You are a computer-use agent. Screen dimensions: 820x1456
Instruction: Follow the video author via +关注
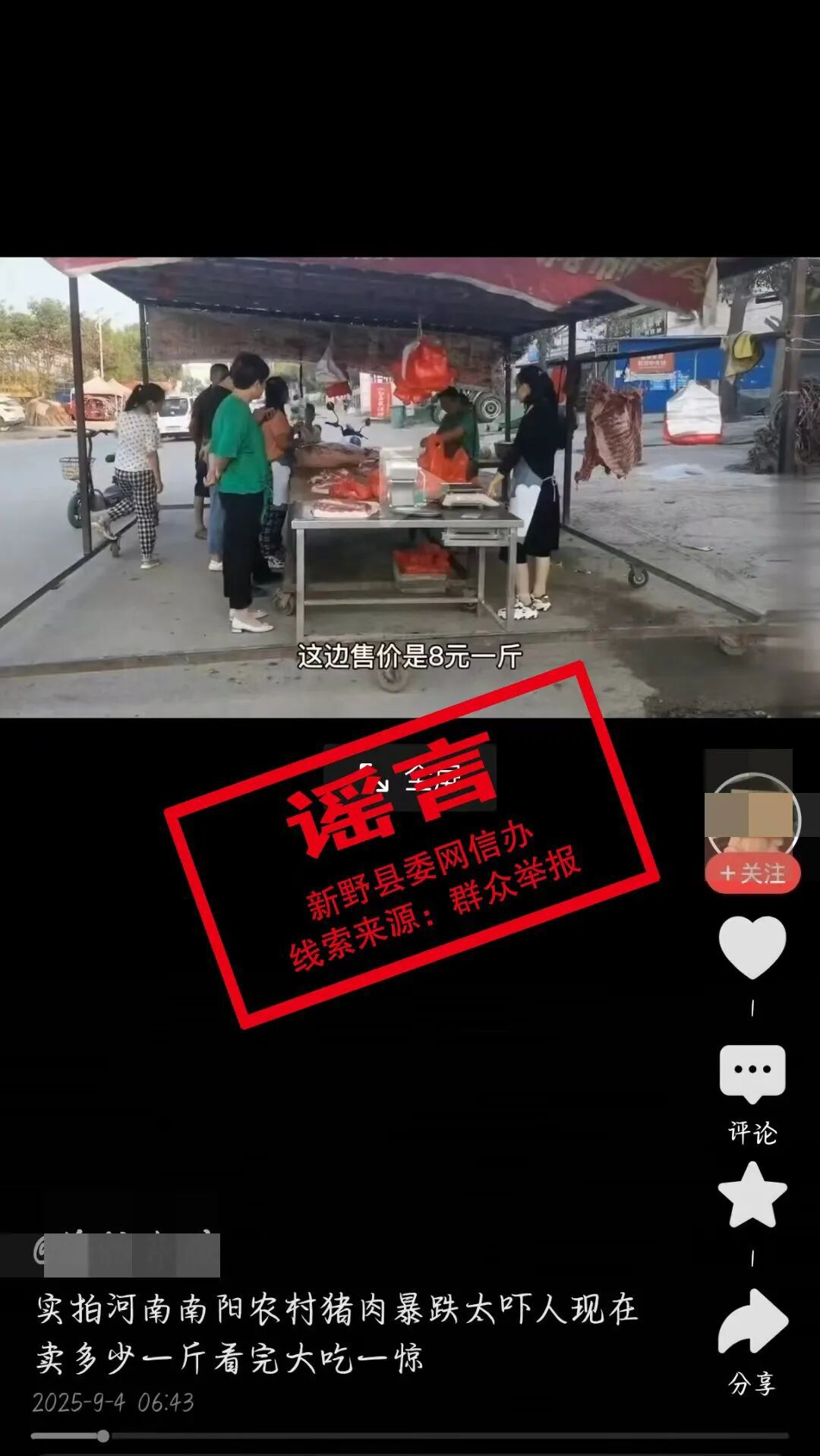tap(752, 873)
